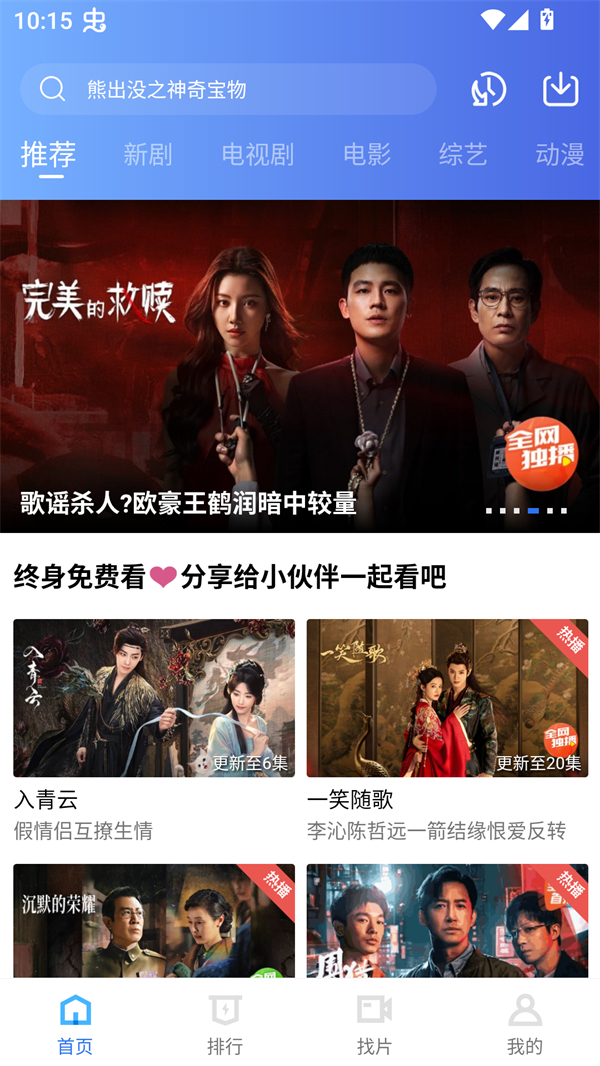Screen dimensions: 600x1066
Task: Open the 我的 profile tab
Action: coord(524,1024)
